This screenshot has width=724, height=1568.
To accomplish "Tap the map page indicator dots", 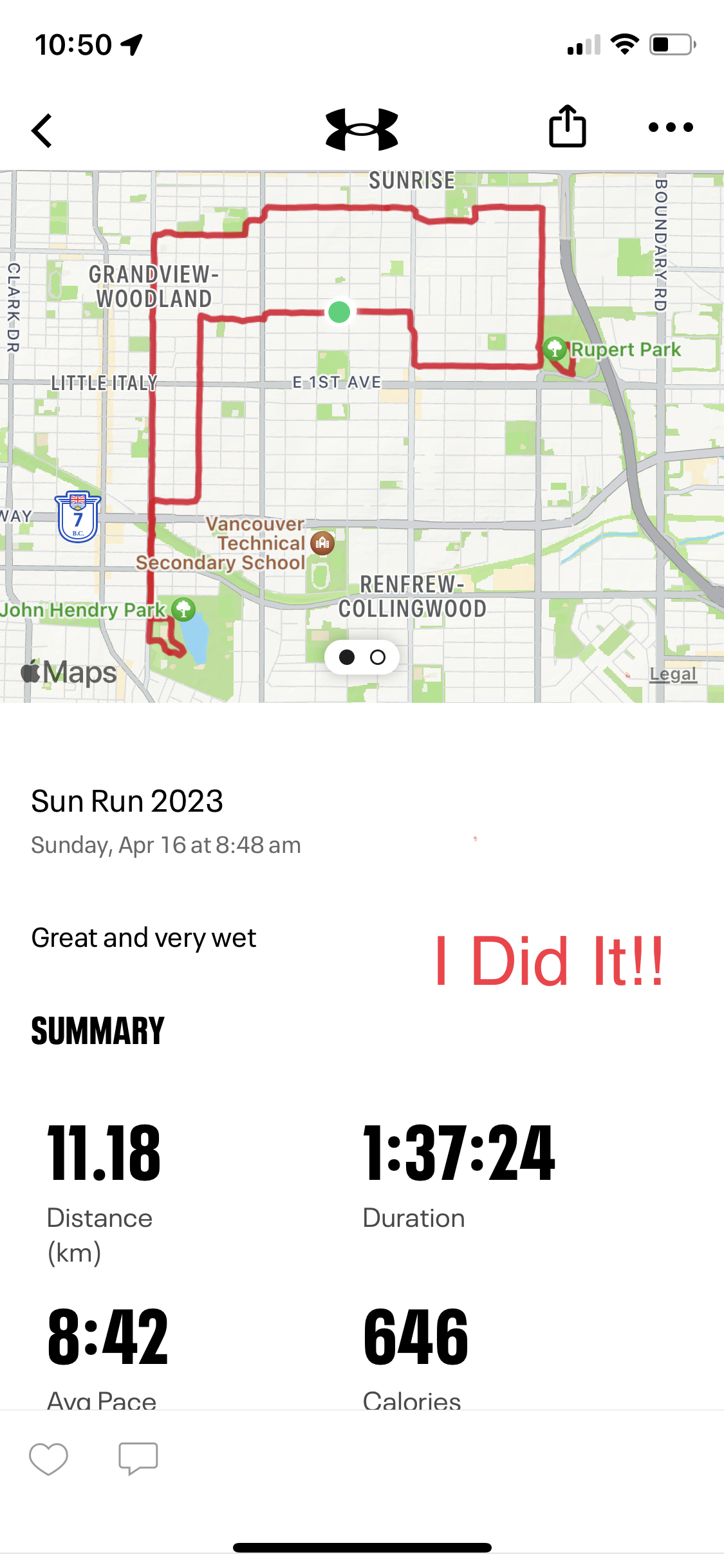I will pos(362,657).
